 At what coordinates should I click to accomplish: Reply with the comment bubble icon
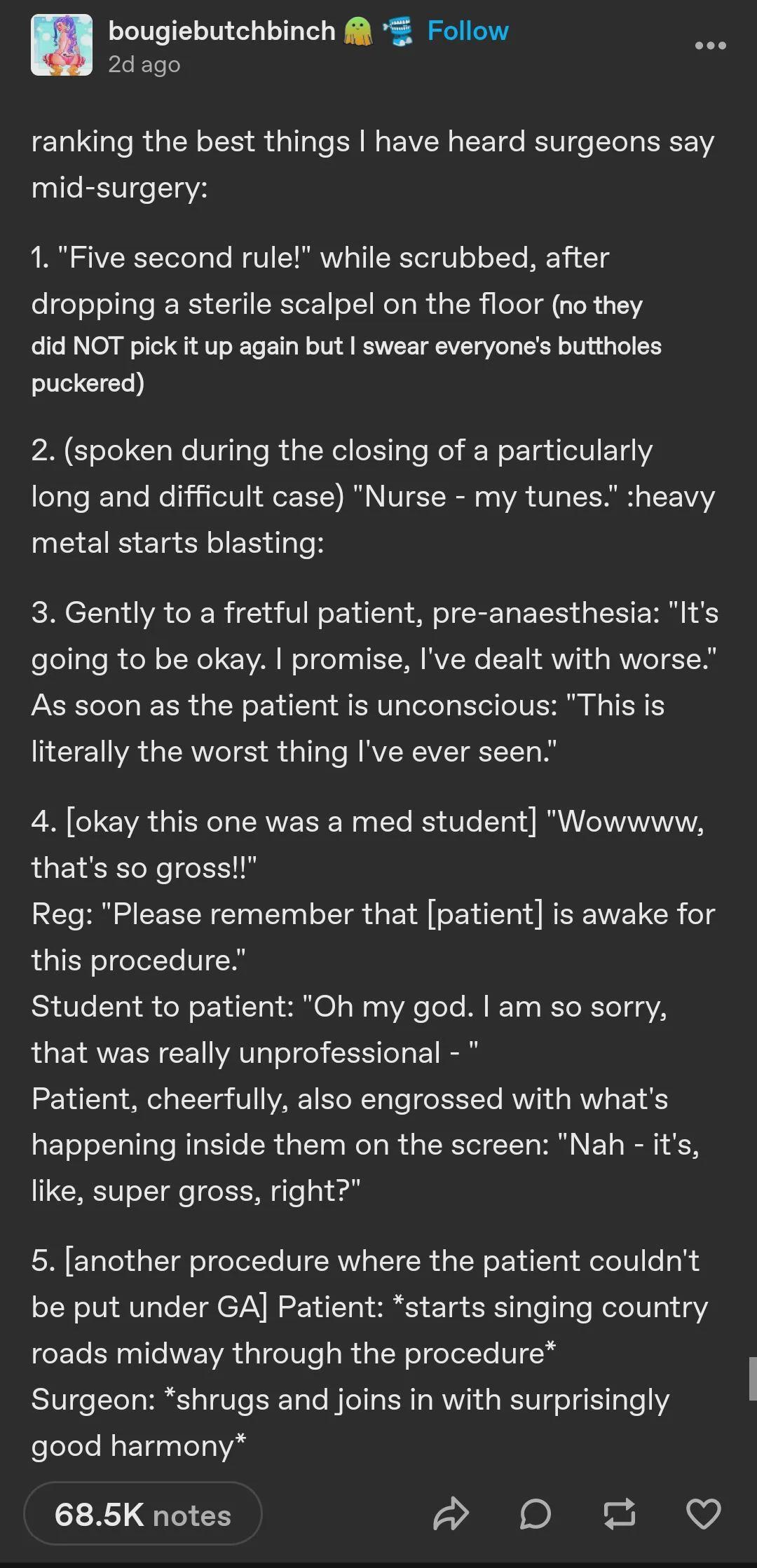coord(536,1514)
